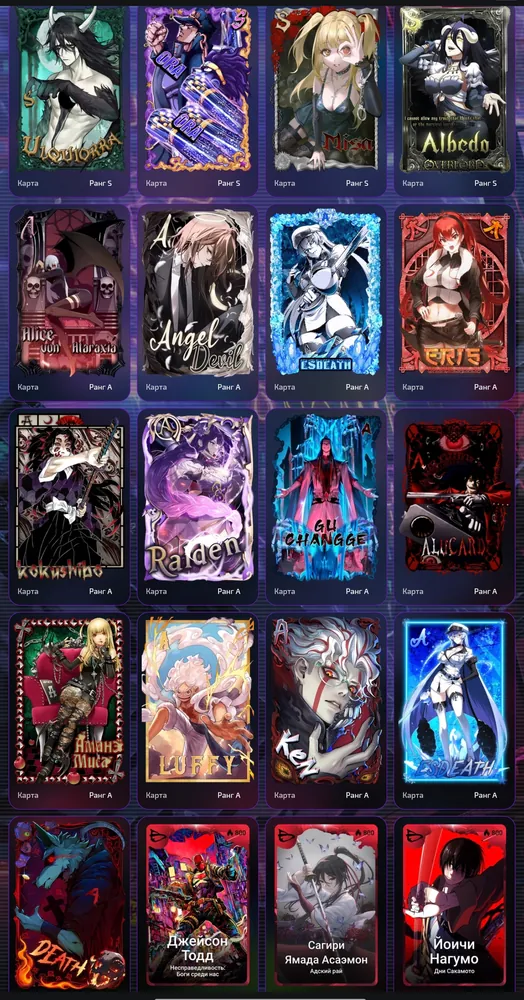The width and height of the screenshot is (524, 1000).
Task: Open the Ulquiorra rank S card
Action: (69, 98)
